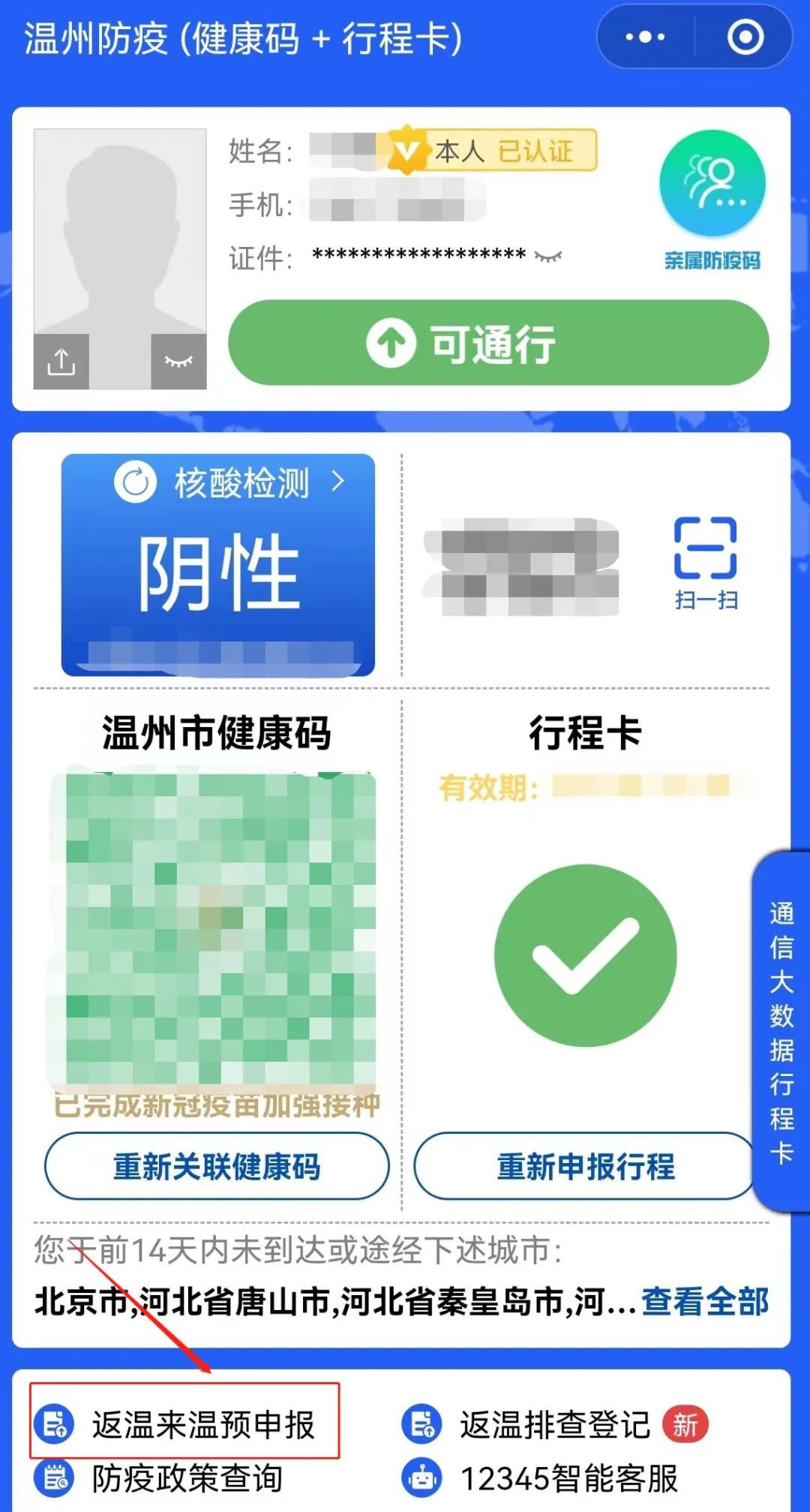Tap 重新申报行程 button
Screen dimensions: 810x1512
pos(584,1167)
